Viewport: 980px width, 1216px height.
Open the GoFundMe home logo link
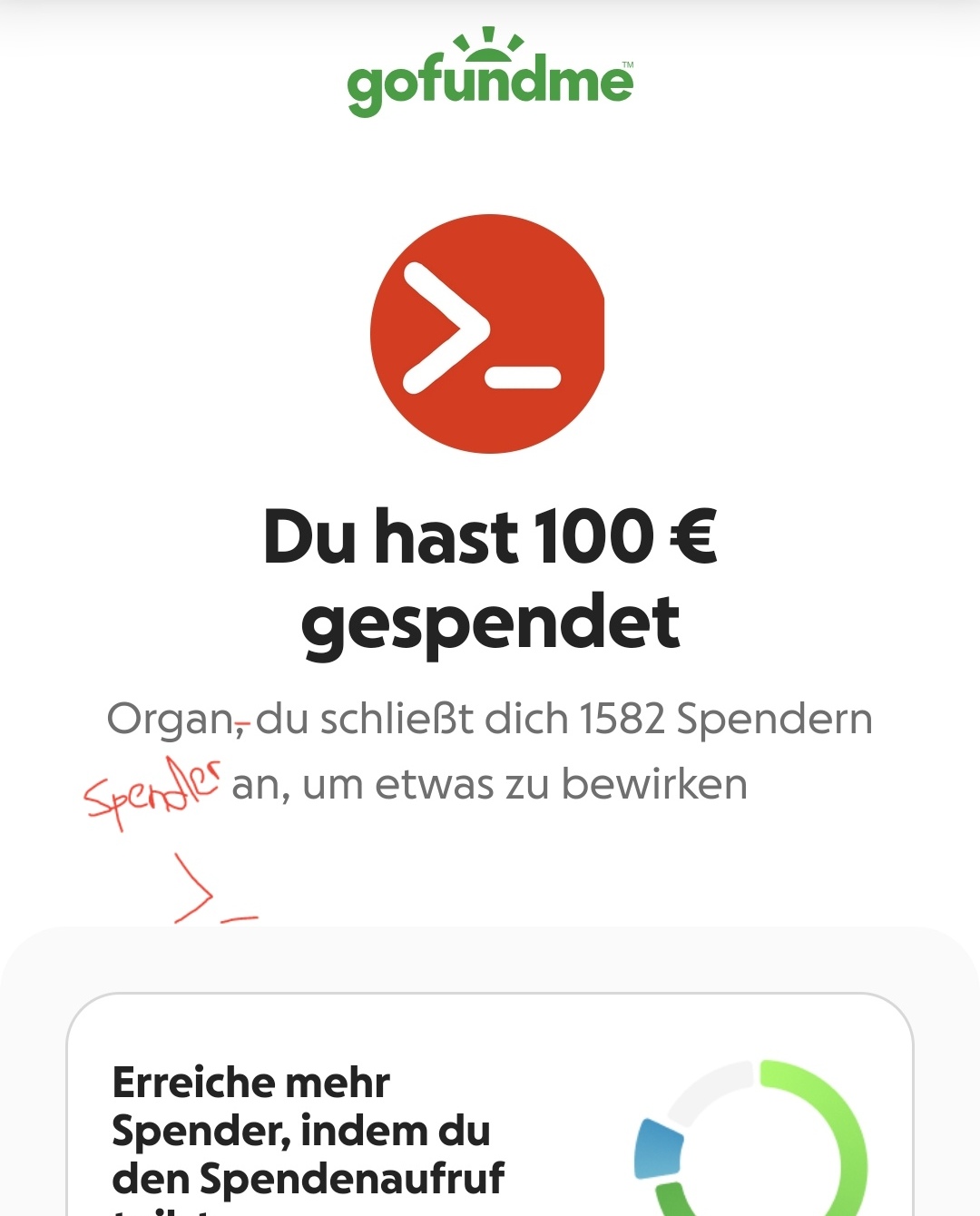click(490, 76)
